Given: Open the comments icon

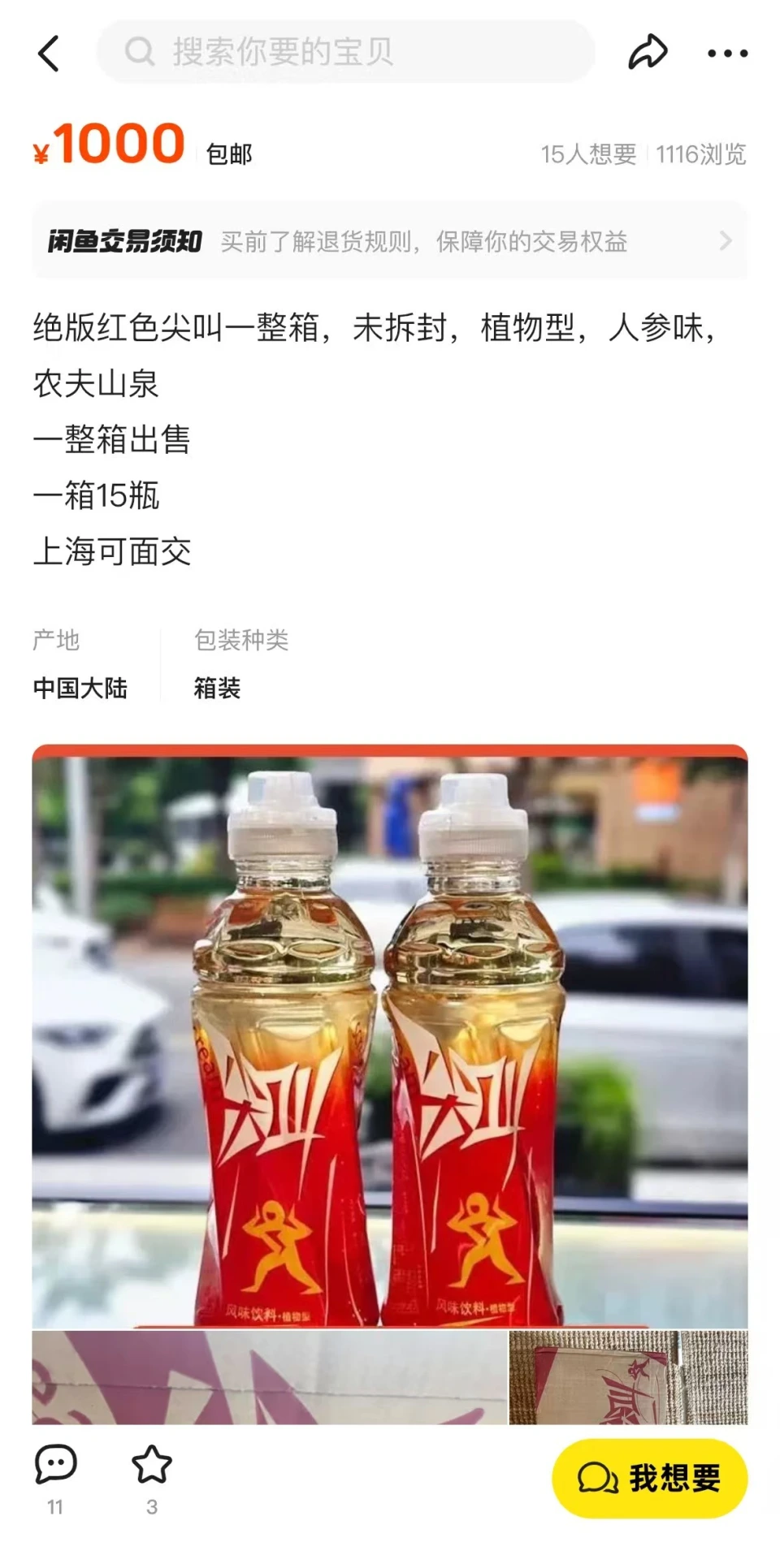Looking at the screenshot, I should [x=55, y=1466].
